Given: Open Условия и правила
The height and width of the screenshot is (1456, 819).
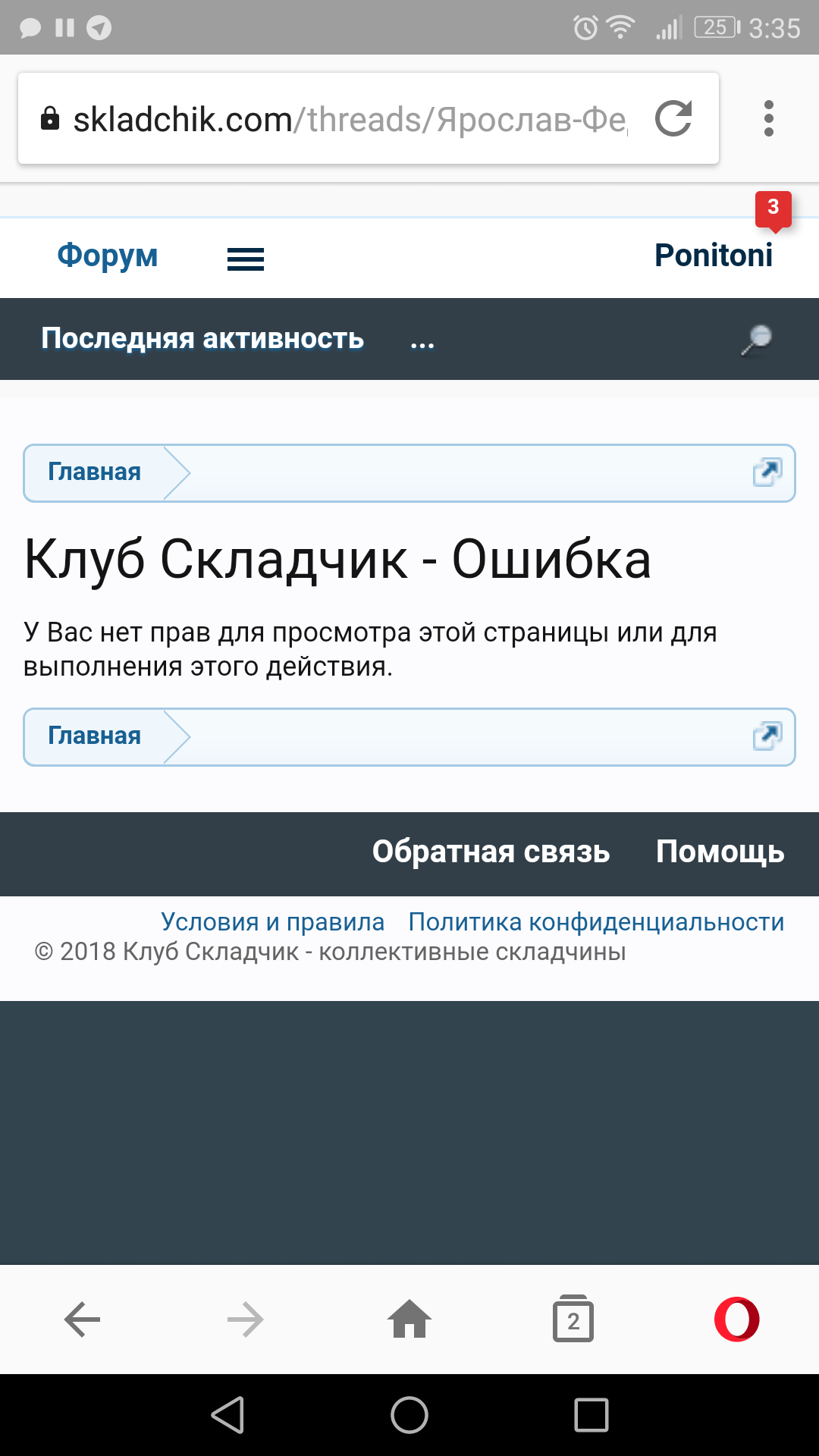Looking at the screenshot, I should pyautogui.click(x=272, y=921).
